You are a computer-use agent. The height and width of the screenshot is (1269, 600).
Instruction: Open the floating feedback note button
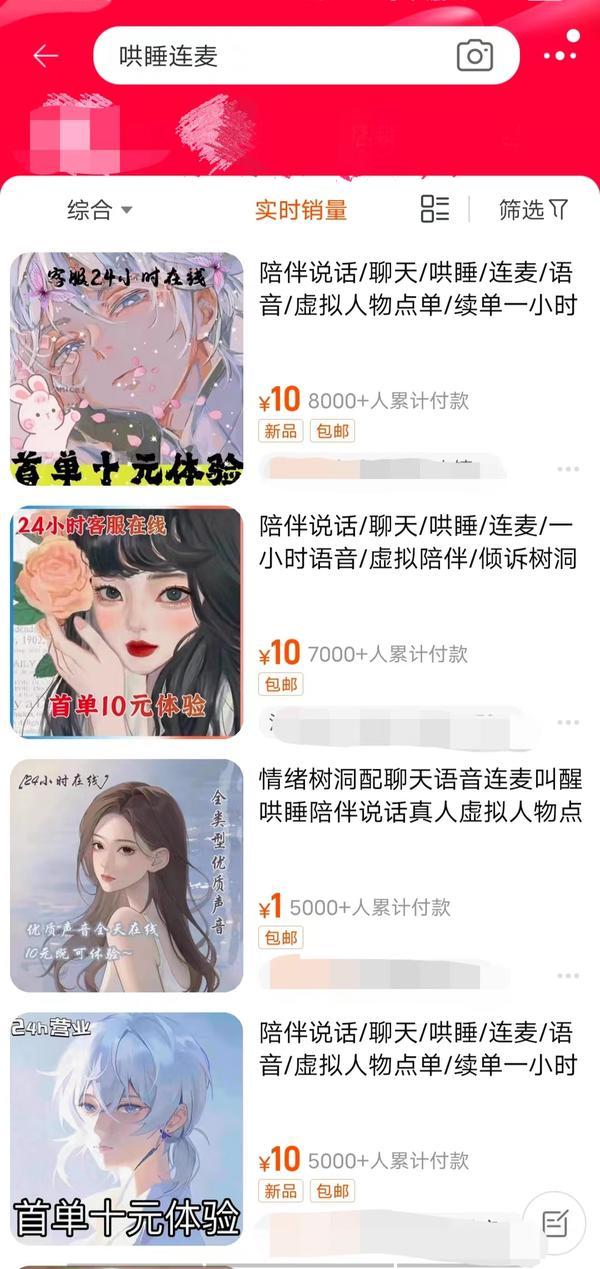tap(555, 1222)
